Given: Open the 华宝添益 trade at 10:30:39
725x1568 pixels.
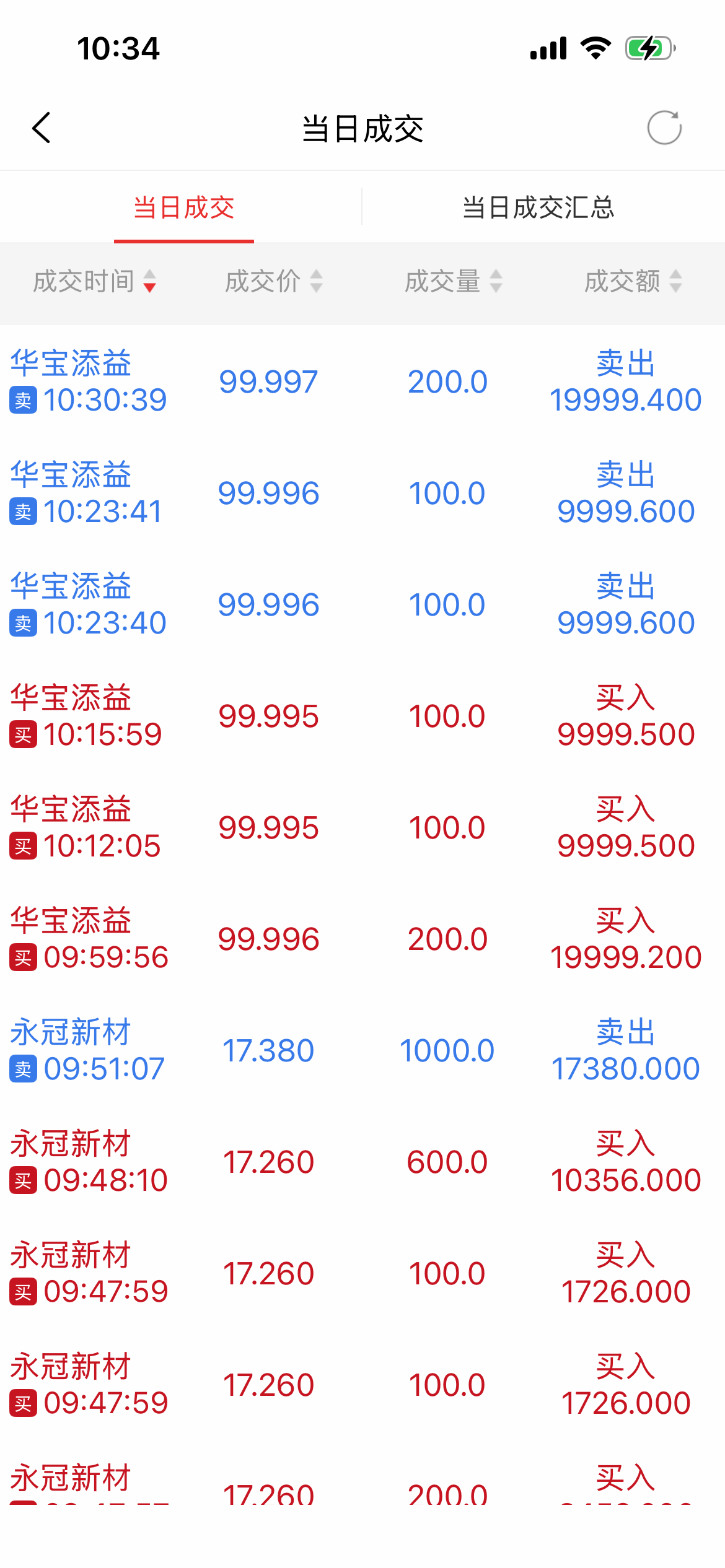Looking at the screenshot, I should click(362, 381).
